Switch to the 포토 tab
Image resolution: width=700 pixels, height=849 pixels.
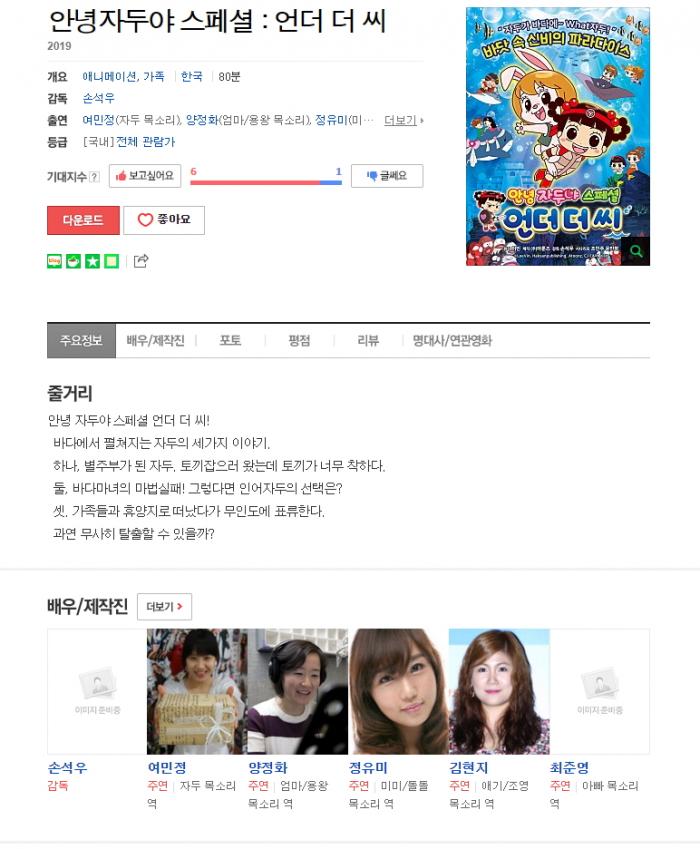point(230,341)
